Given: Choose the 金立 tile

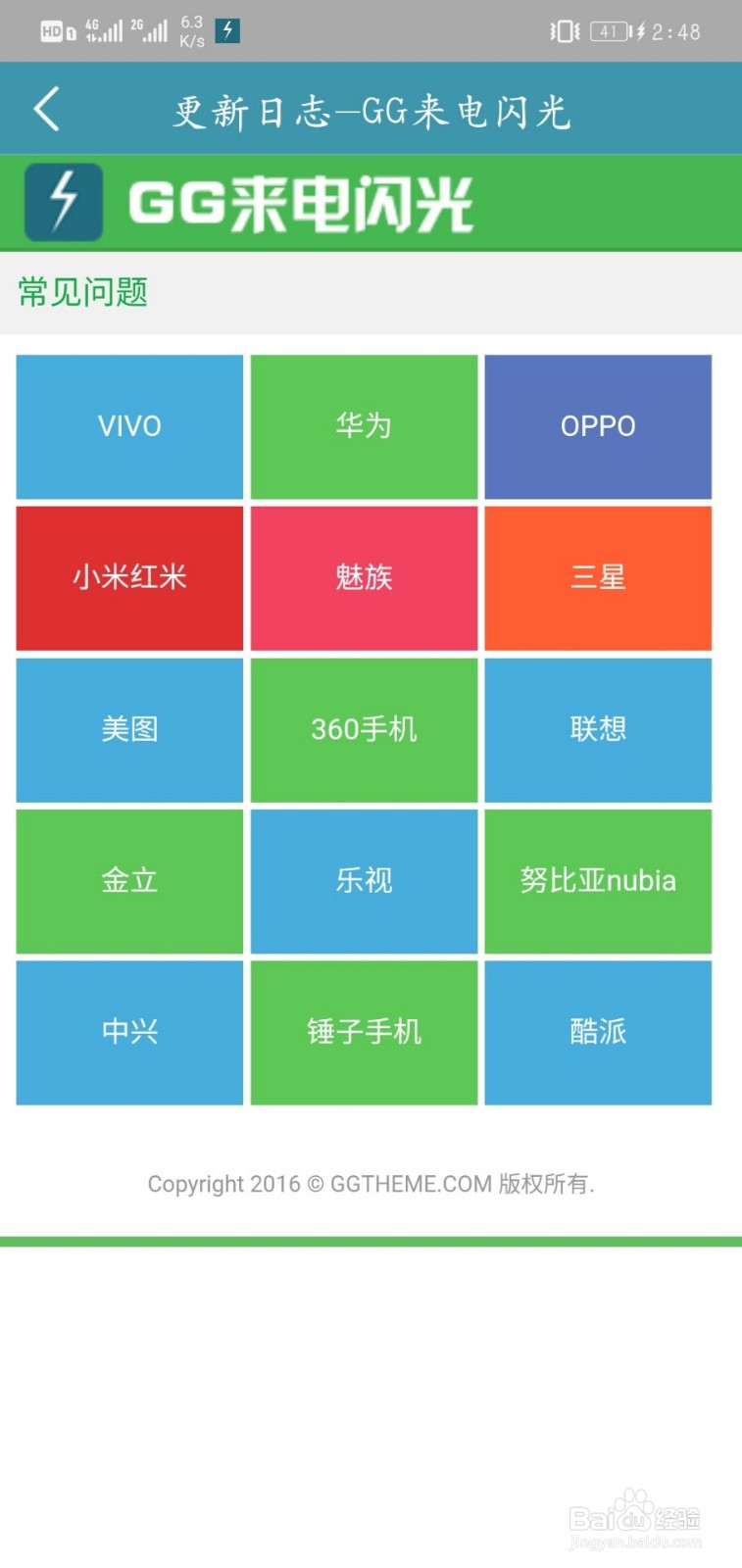Looking at the screenshot, I should [x=129, y=881].
